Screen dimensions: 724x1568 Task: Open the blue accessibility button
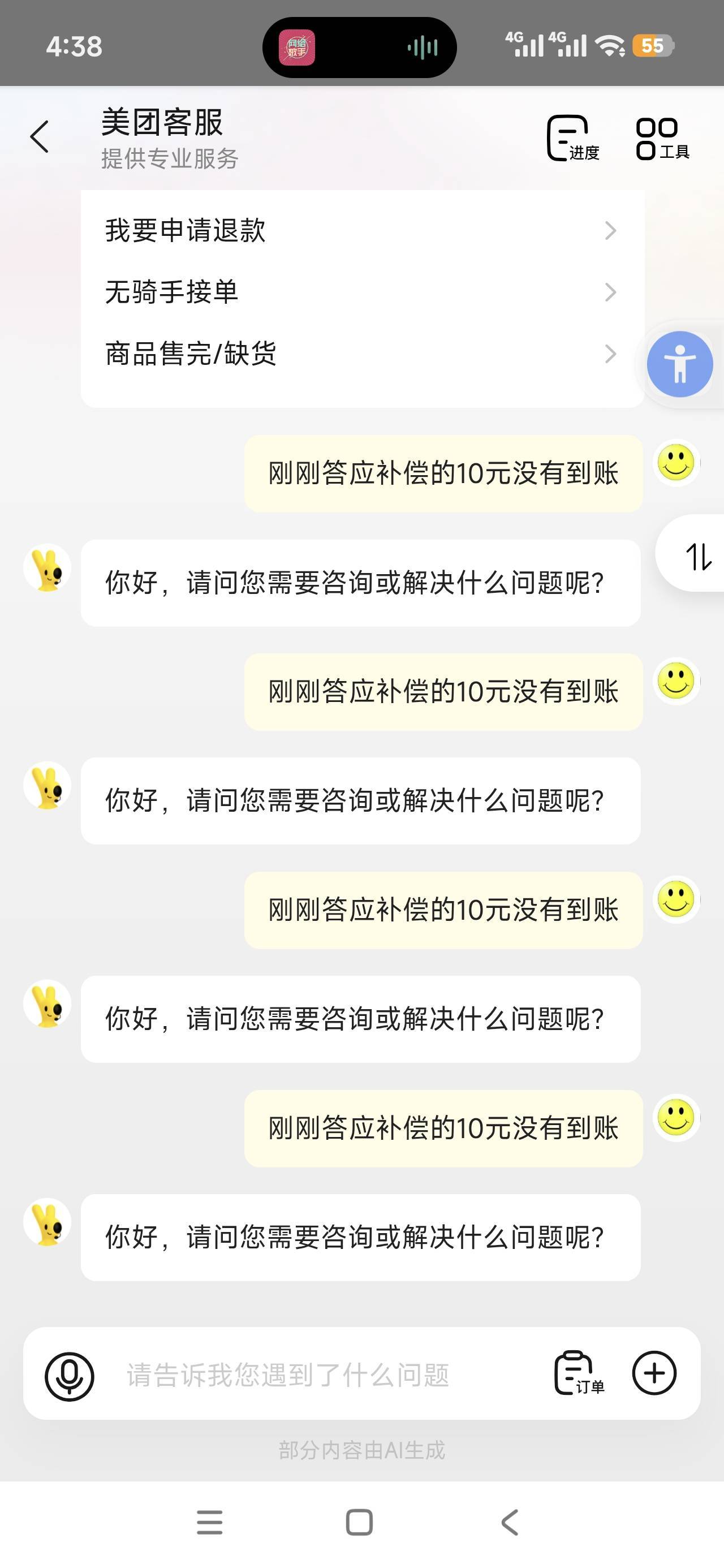[679, 364]
